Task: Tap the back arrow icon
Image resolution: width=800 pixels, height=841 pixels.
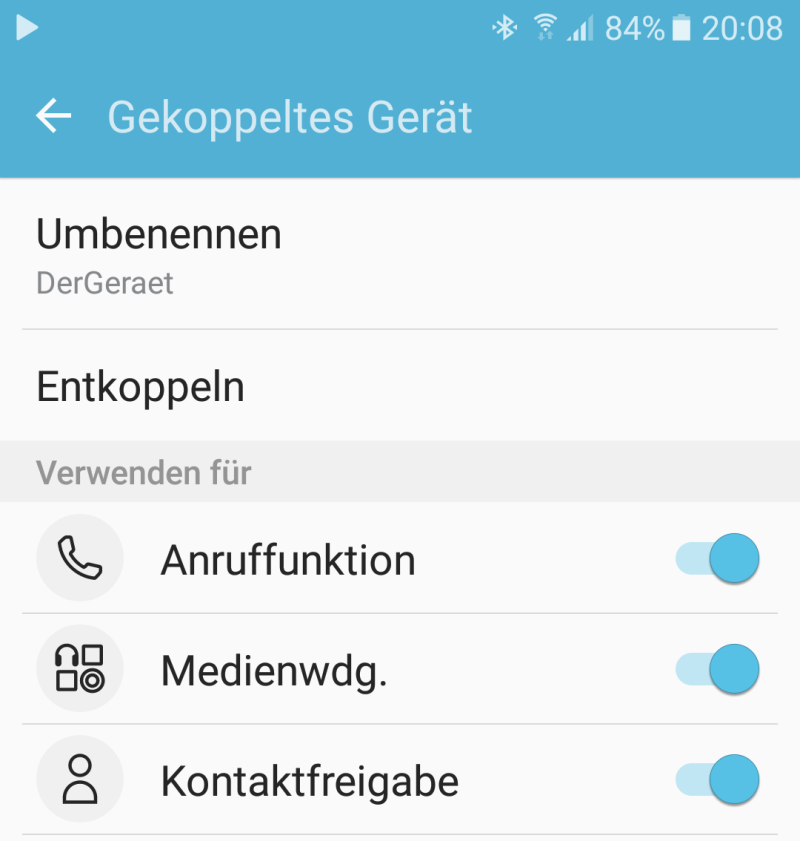Action: [x=52, y=115]
